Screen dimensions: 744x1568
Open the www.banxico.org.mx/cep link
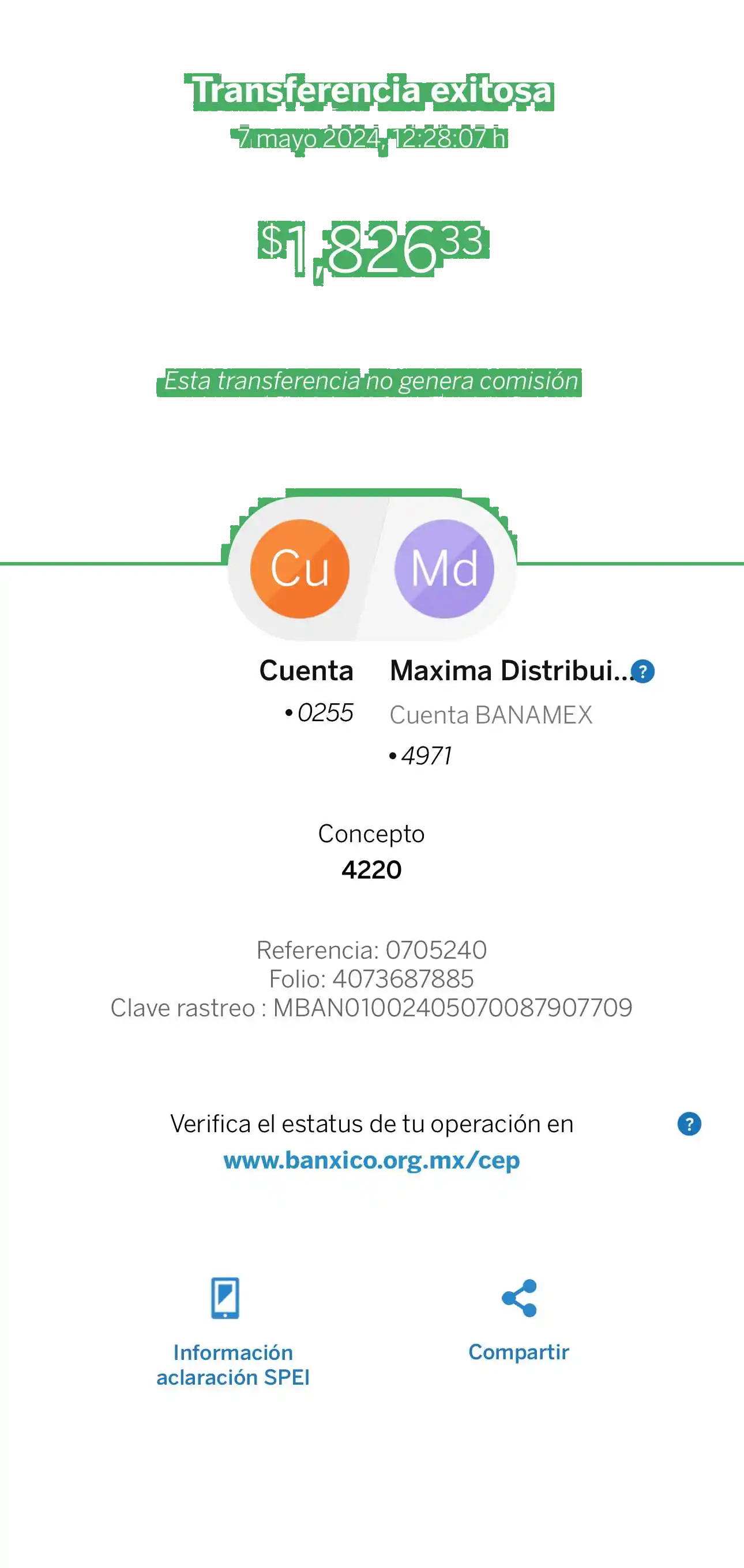tap(371, 1160)
